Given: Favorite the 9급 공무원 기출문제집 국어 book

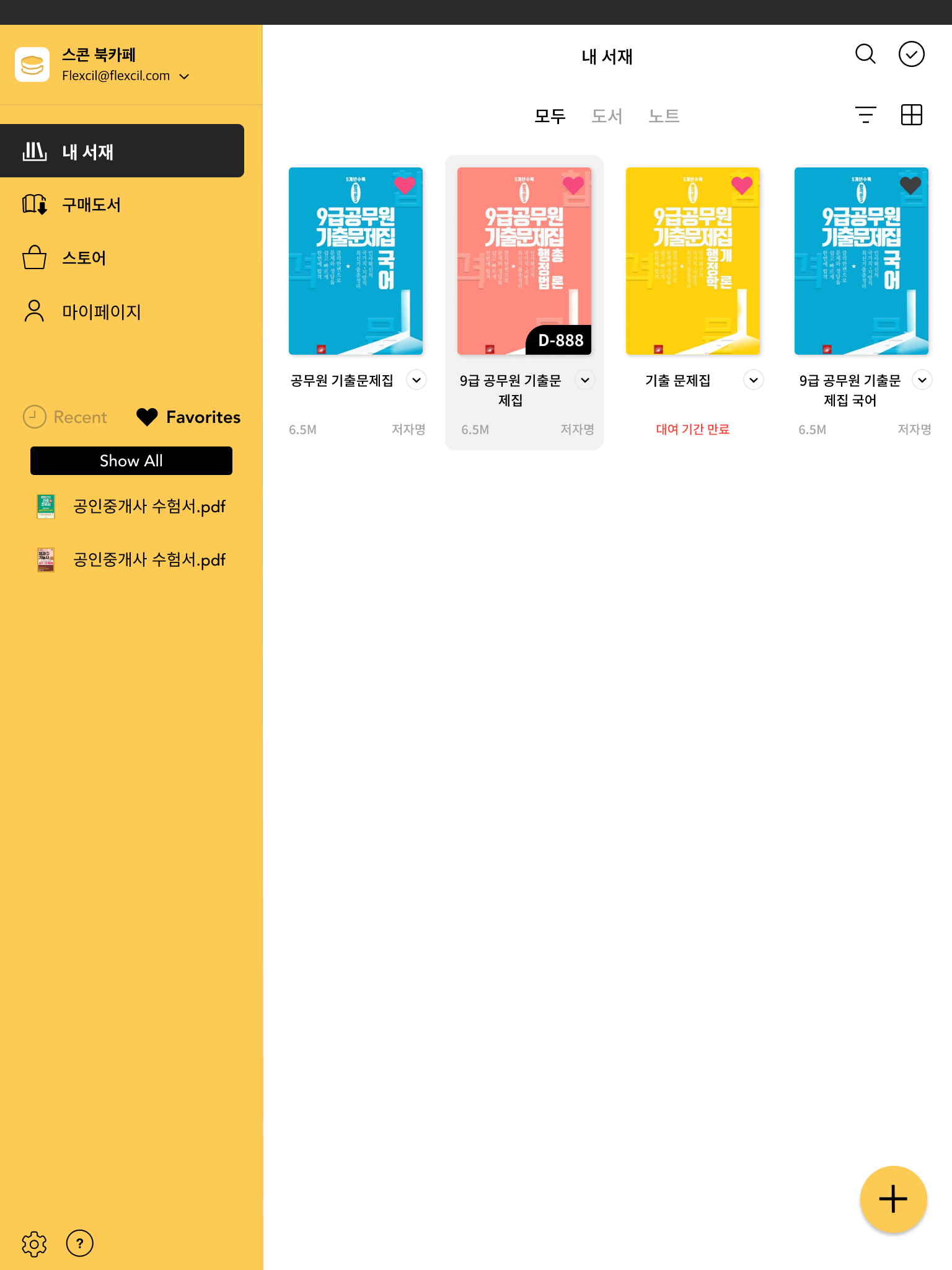Looking at the screenshot, I should (910, 185).
